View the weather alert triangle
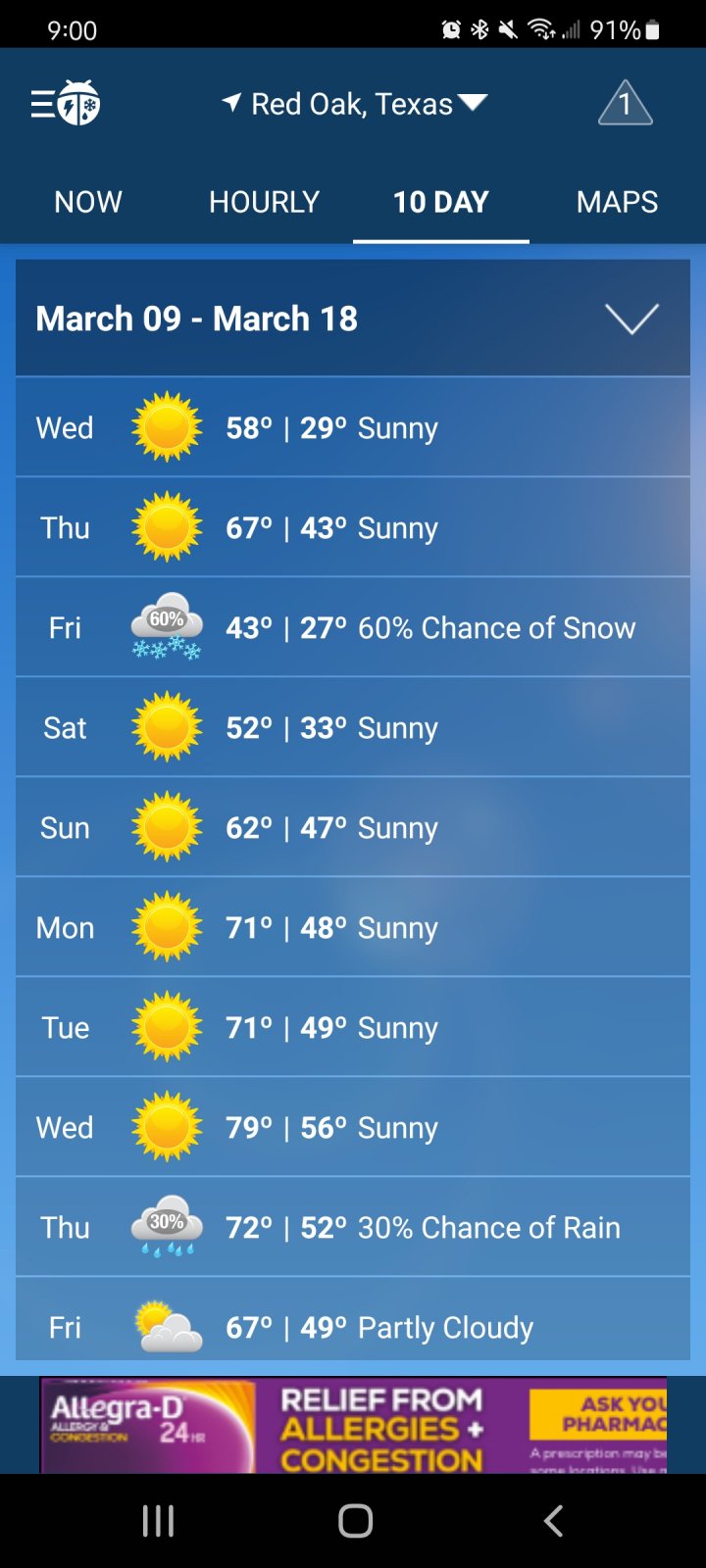This screenshot has height=1568, width=706. pyautogui.click(x=626, y=103)
